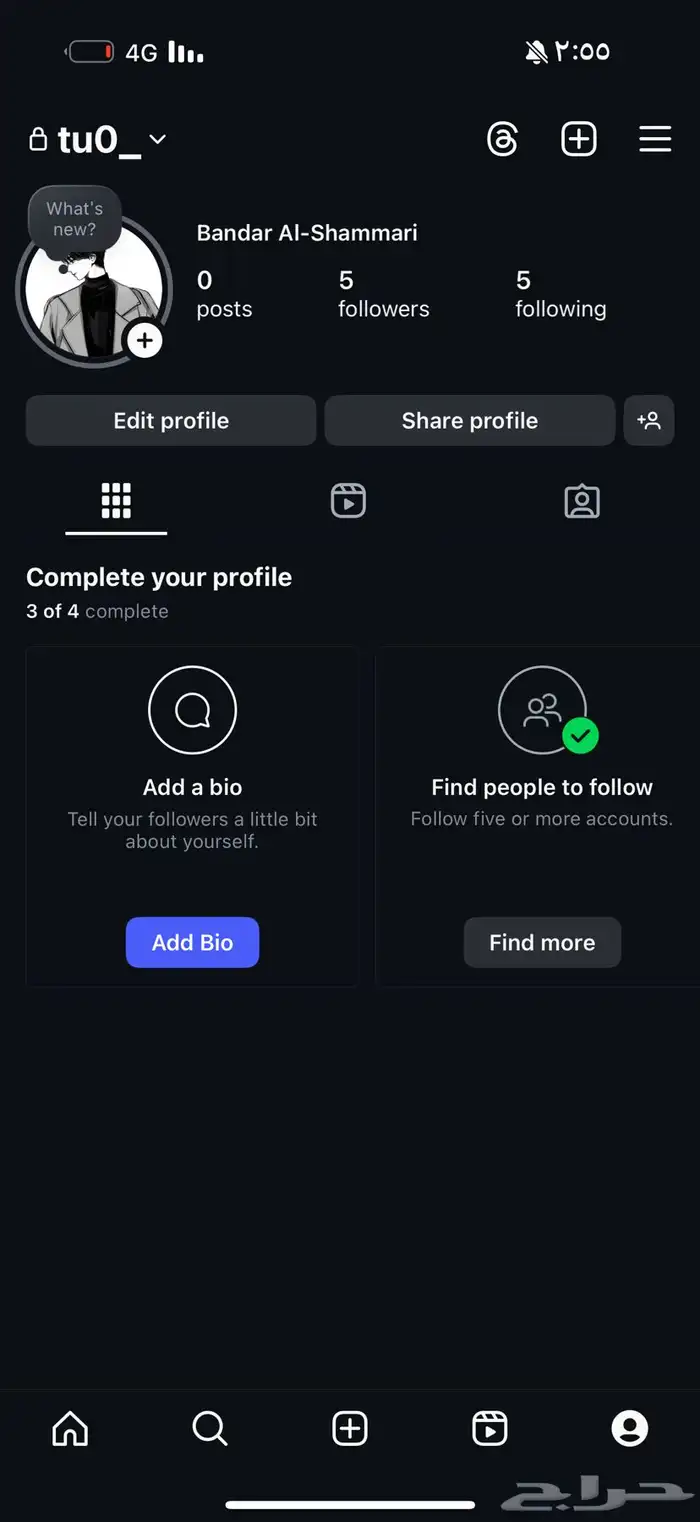Switch to the posts grid tab
Viewport: 700px width, 1522px height.
[116, 500]
